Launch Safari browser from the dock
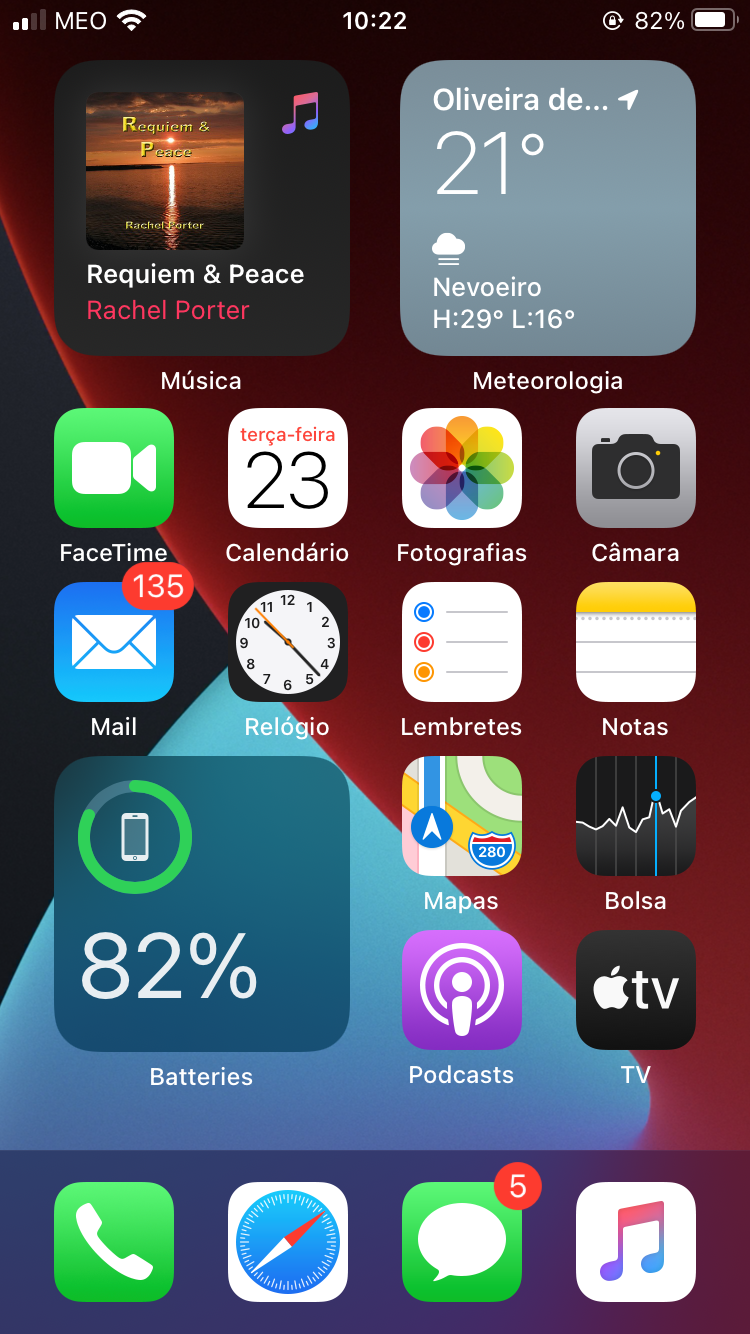750x1334 pixels. pos(288,1242)
